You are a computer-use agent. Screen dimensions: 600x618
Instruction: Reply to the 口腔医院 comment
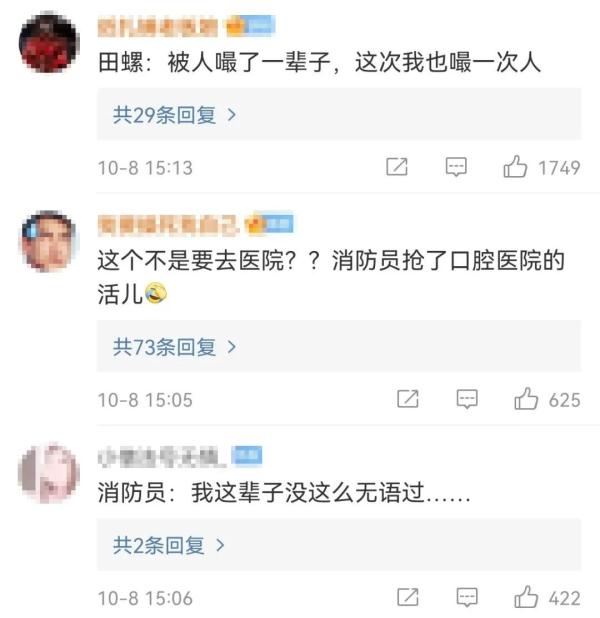click(x=467, y=399)
